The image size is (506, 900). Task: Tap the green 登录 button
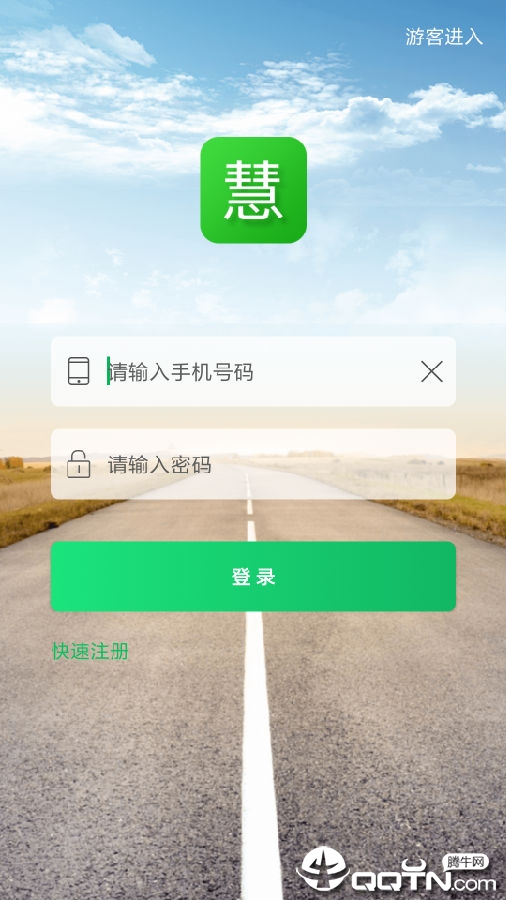[x=253, y=576]
